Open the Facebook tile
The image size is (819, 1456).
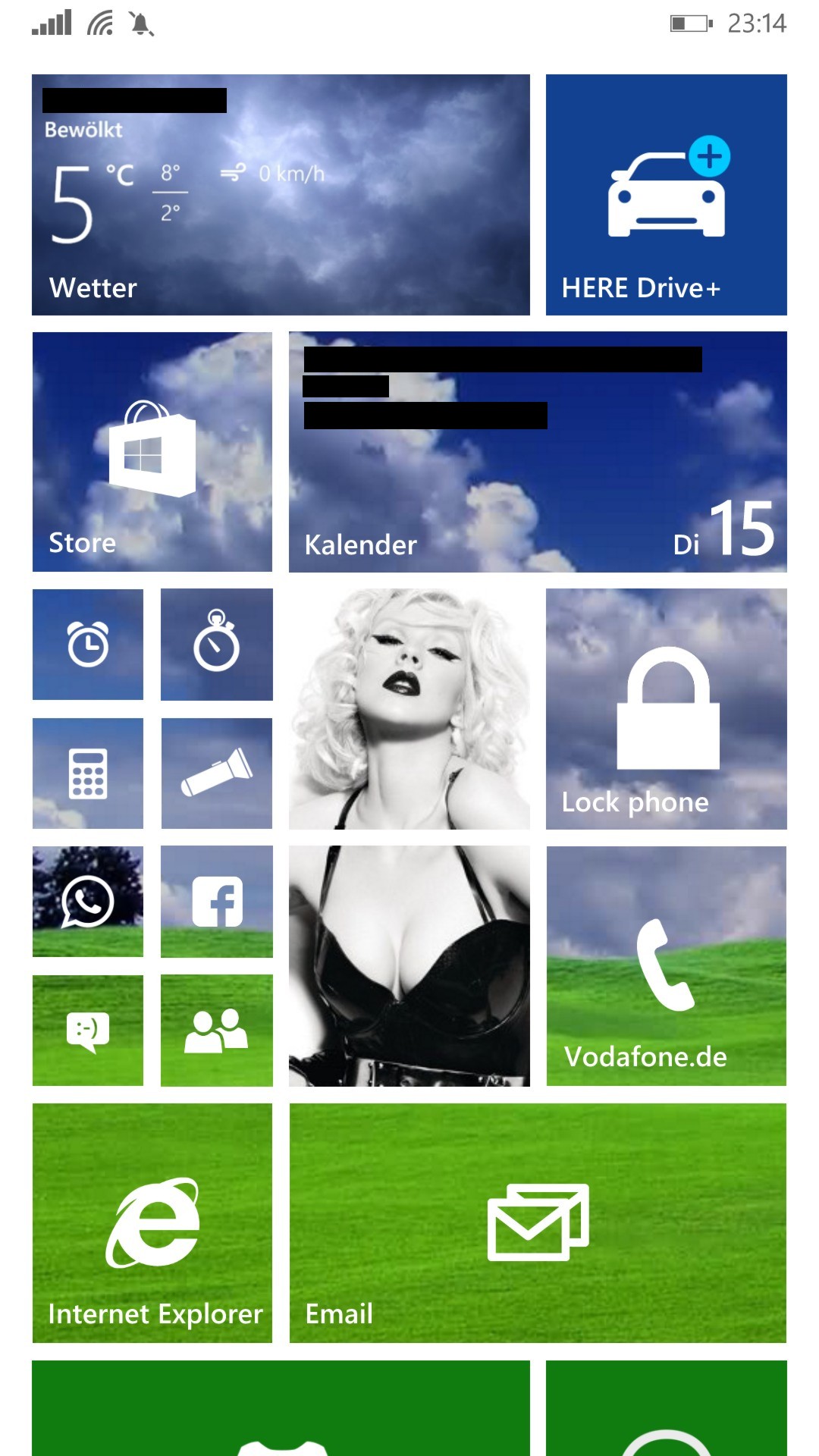click(217, 902)
